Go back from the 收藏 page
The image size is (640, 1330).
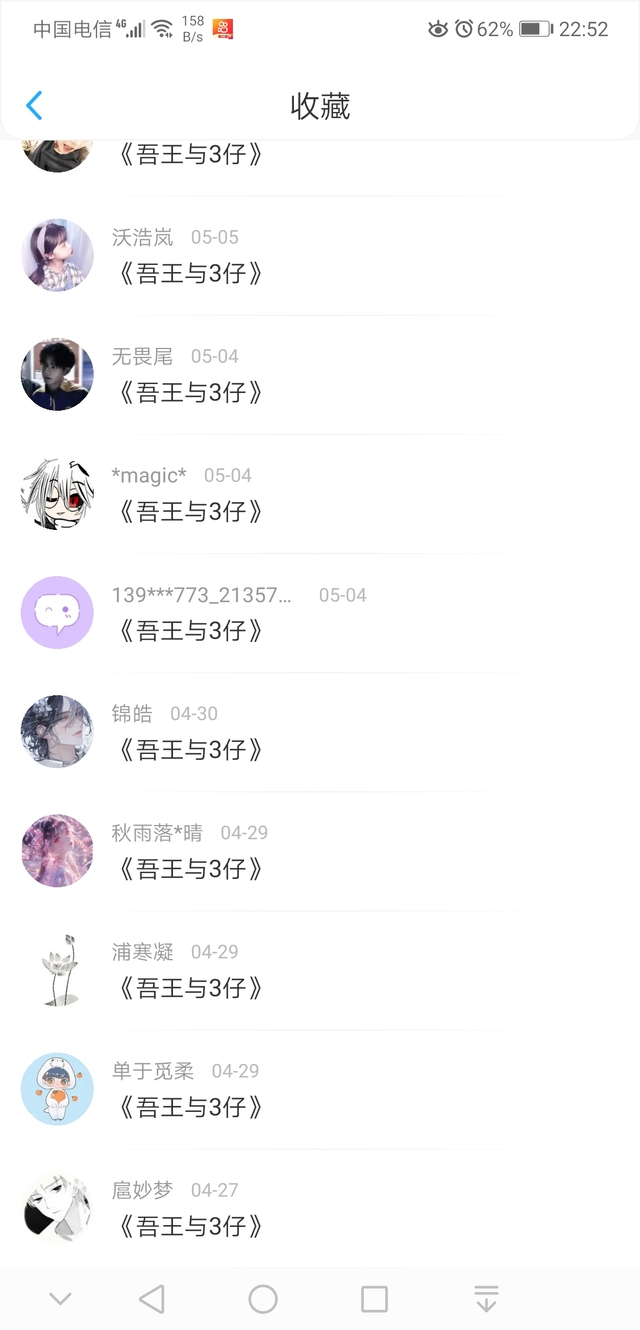tap(35, 106)
